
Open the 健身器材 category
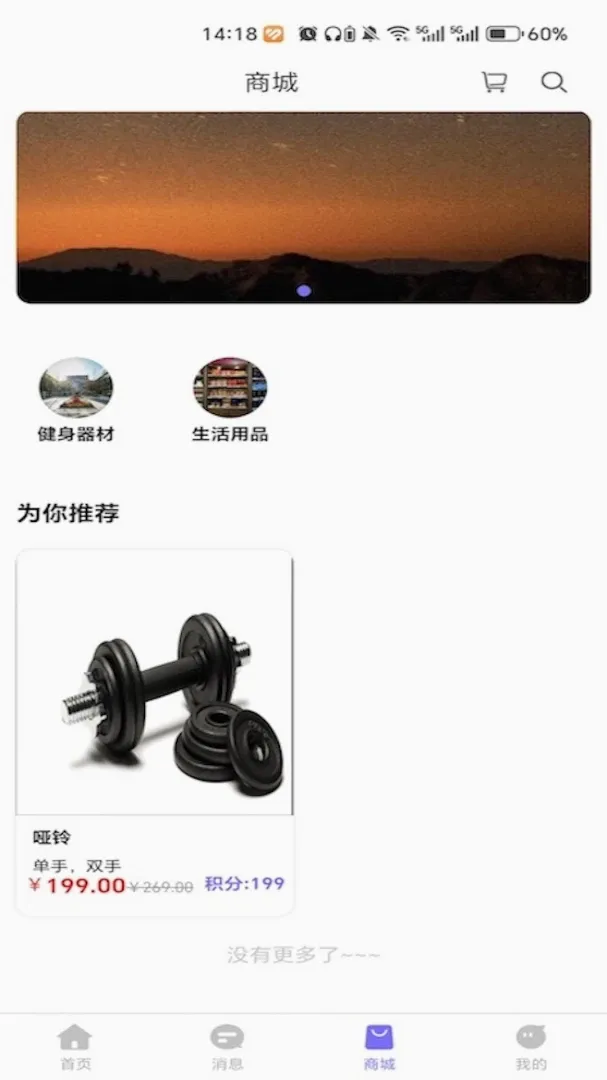click(x=76, y=399)
